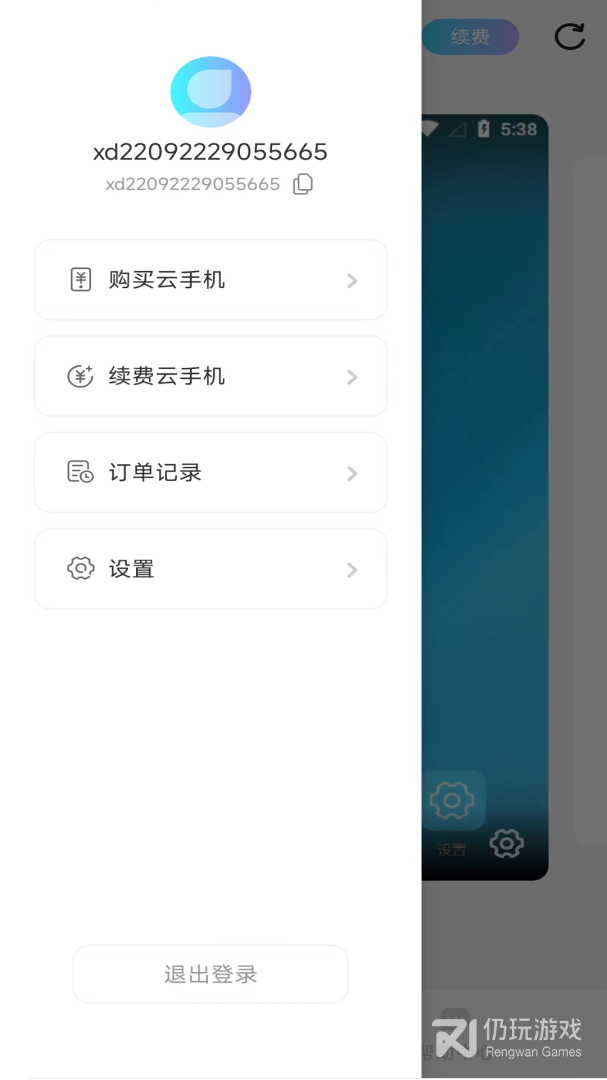Open 续费云手机 renewal page

[x=210, y=376]
